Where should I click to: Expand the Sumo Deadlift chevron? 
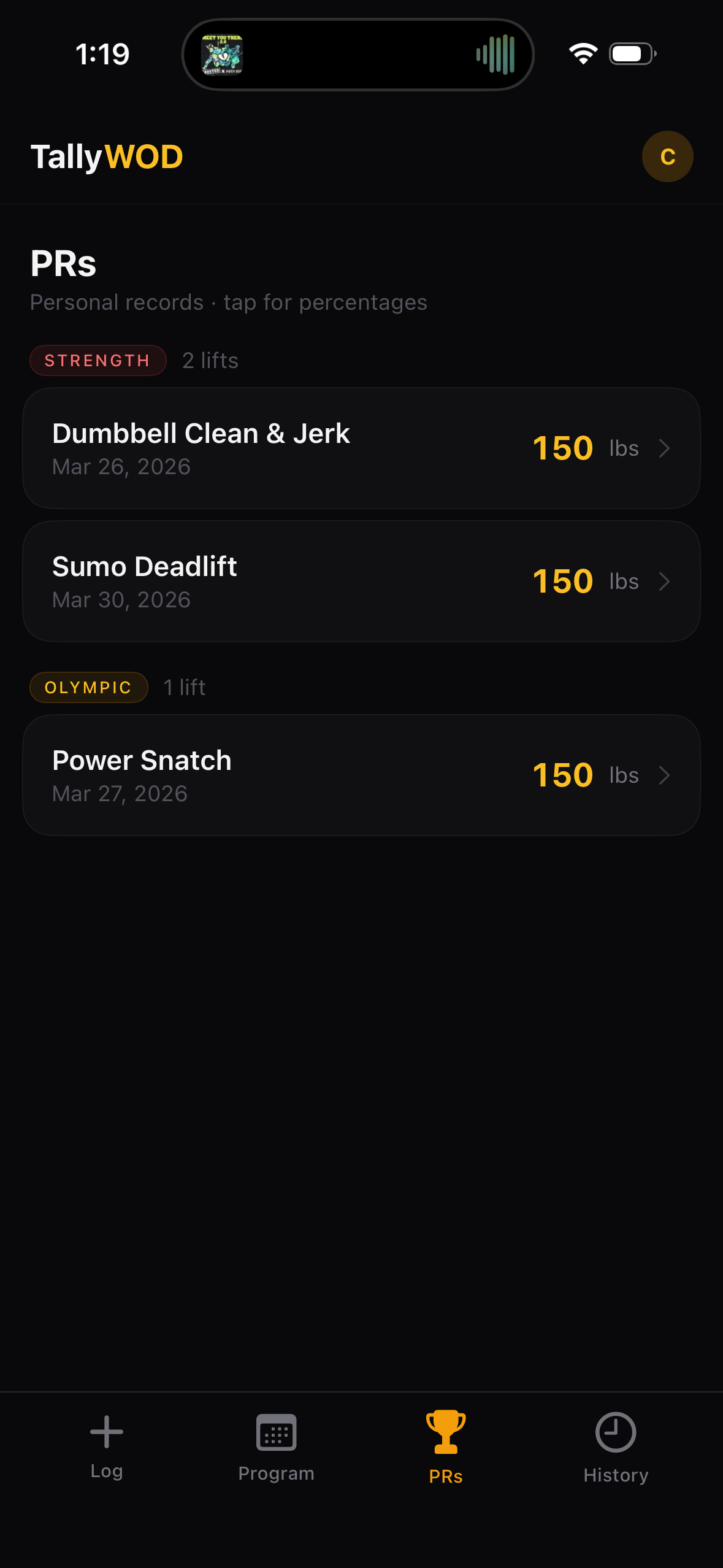[x=666, y=581]
